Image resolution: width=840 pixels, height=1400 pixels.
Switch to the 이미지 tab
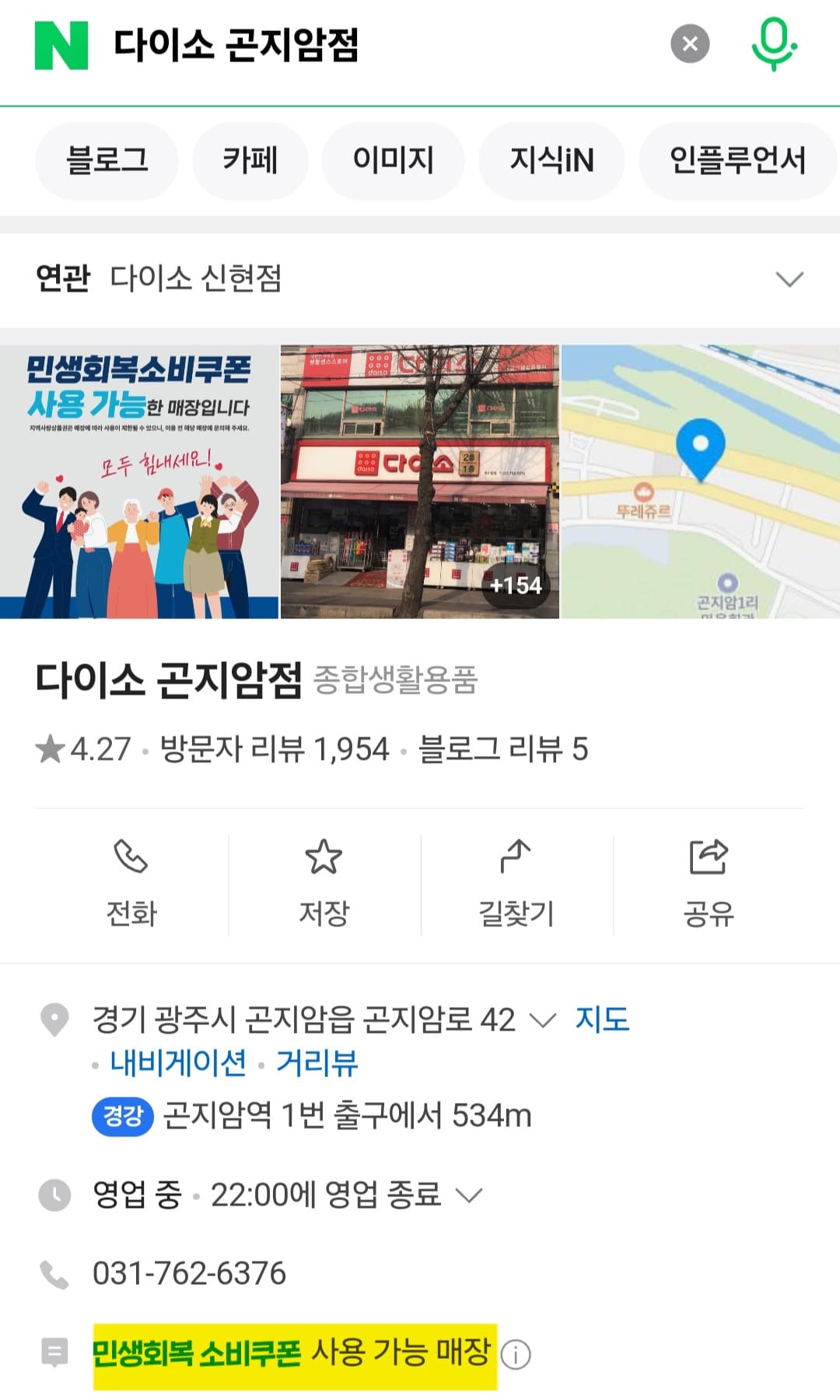pyautogui.click(x=393, y=160)
